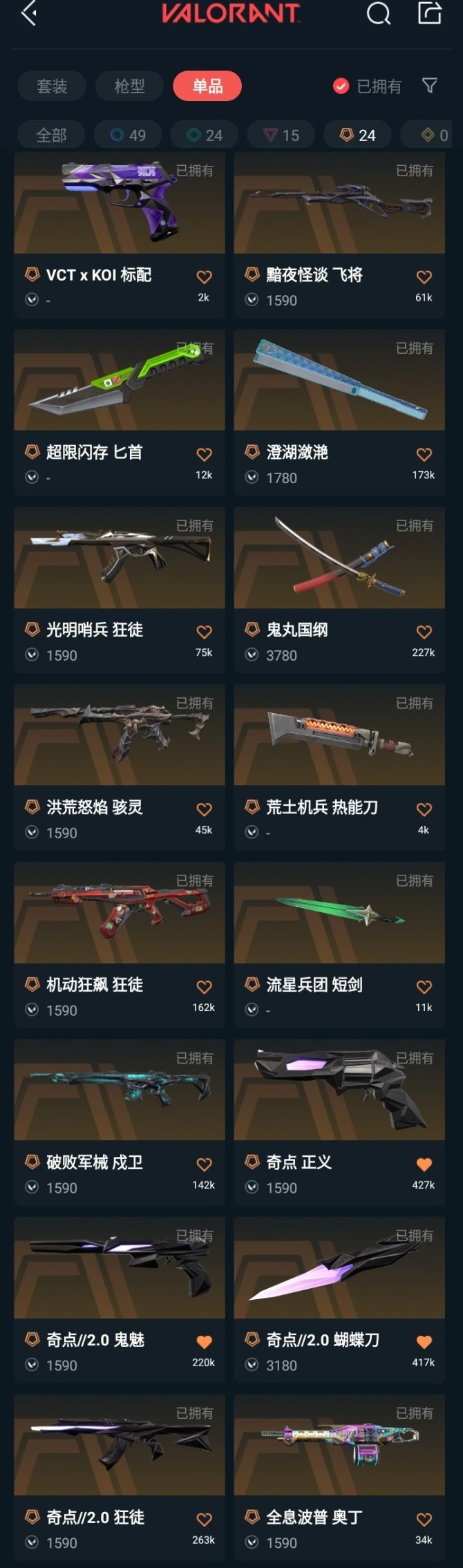
Task: Like the 全息波普 奥丁 skin
Action: (x=424, y=1520)
